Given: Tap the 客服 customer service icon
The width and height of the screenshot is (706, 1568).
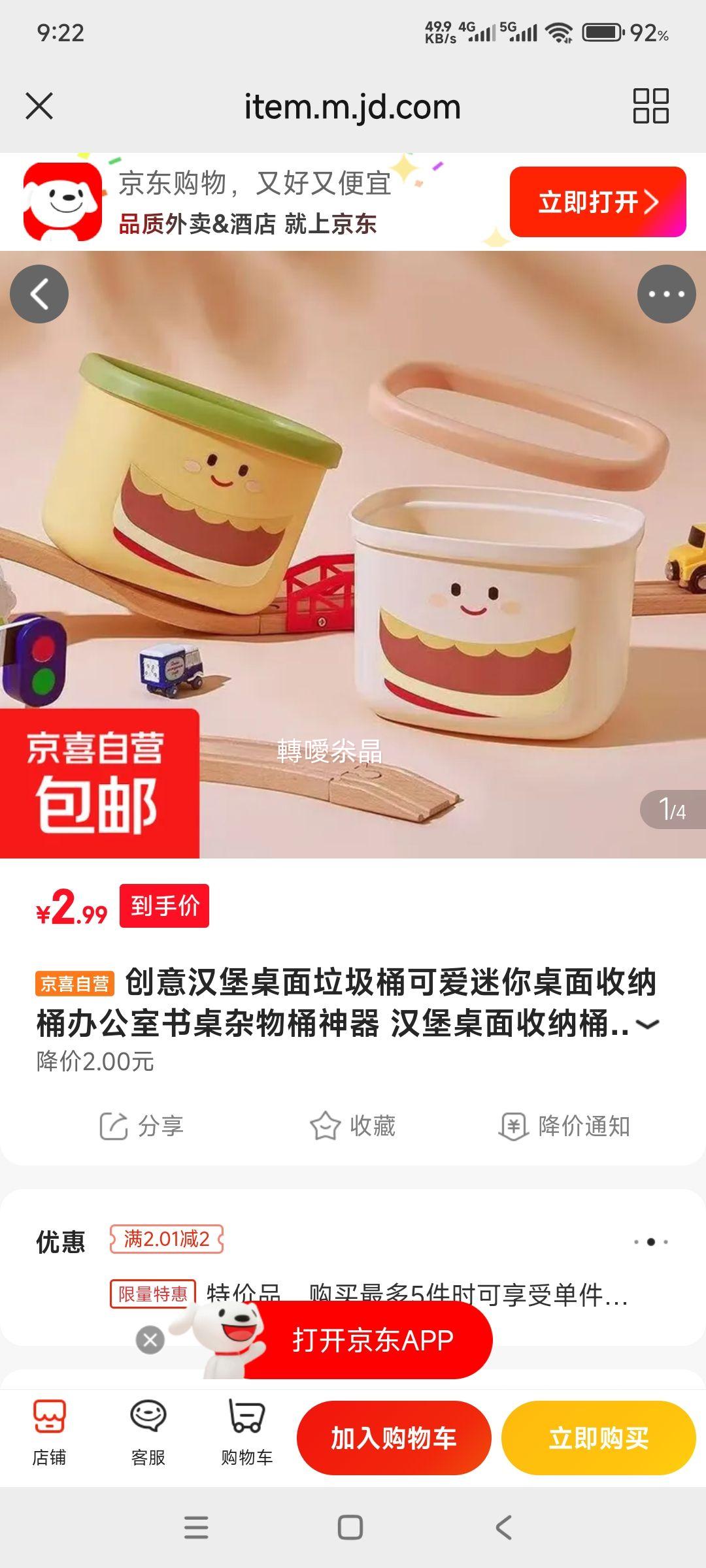Looking at the screenshot, I should 148,1434.
